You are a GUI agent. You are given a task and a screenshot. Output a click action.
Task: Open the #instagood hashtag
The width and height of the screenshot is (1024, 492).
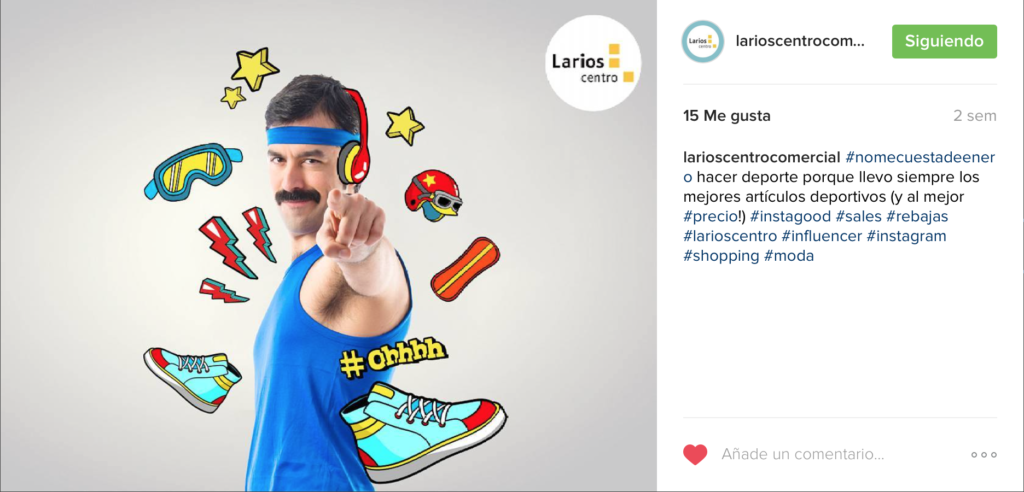point(790,216)
